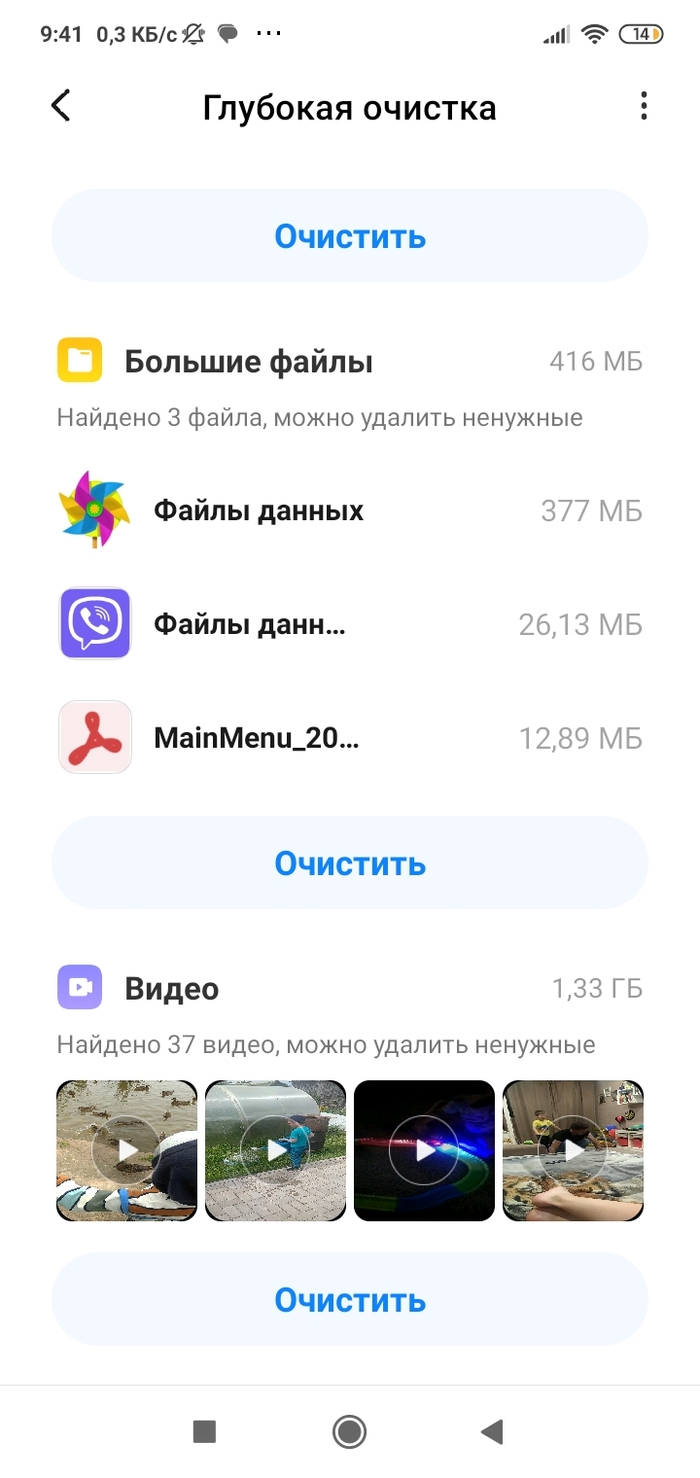Image resolution: width=700 pixels, height=1478 pixels.
Task: Open the video of kids in a room
Action: pyautogui.click(x=573, y=1151)
